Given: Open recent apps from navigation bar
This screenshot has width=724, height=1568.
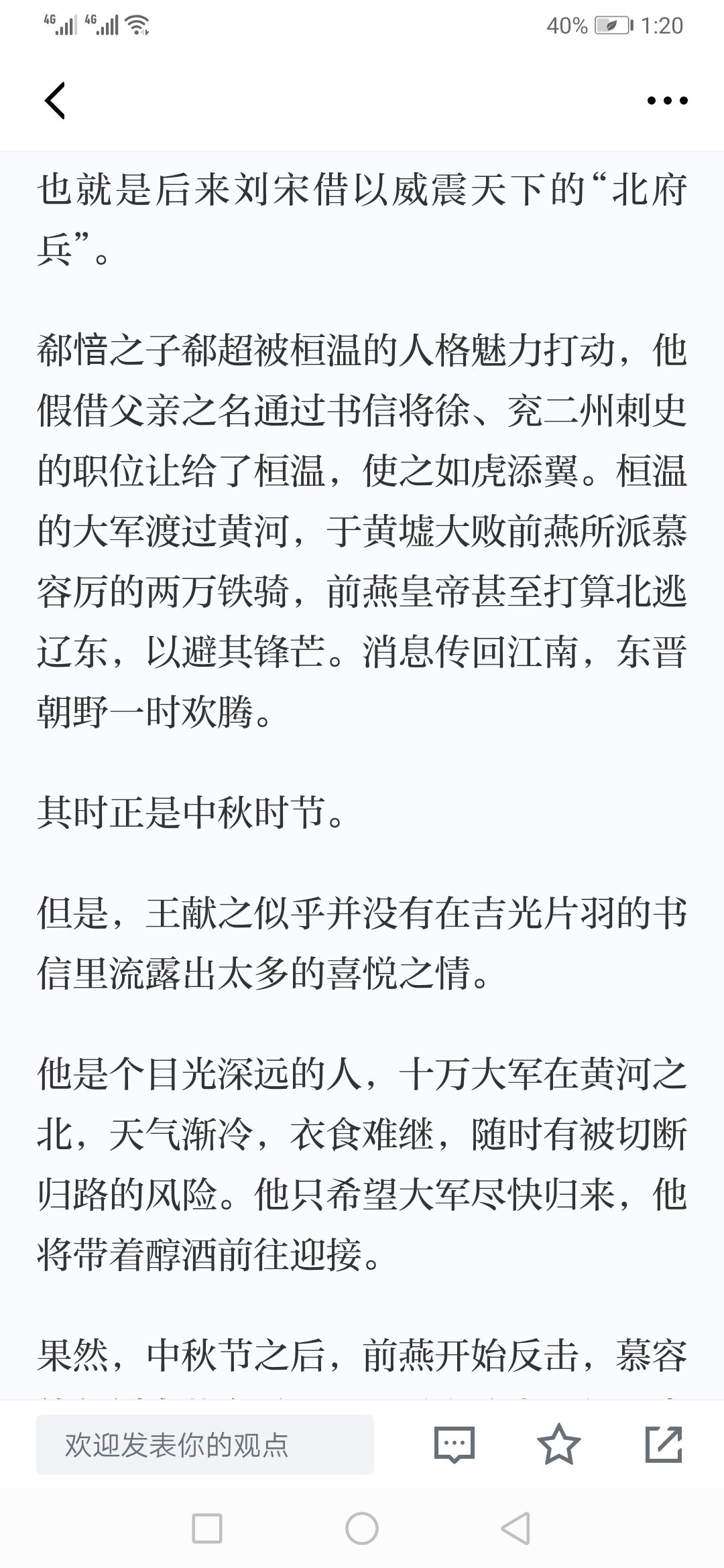Looking at the screenshot, I should click(x=207, y=1528).
